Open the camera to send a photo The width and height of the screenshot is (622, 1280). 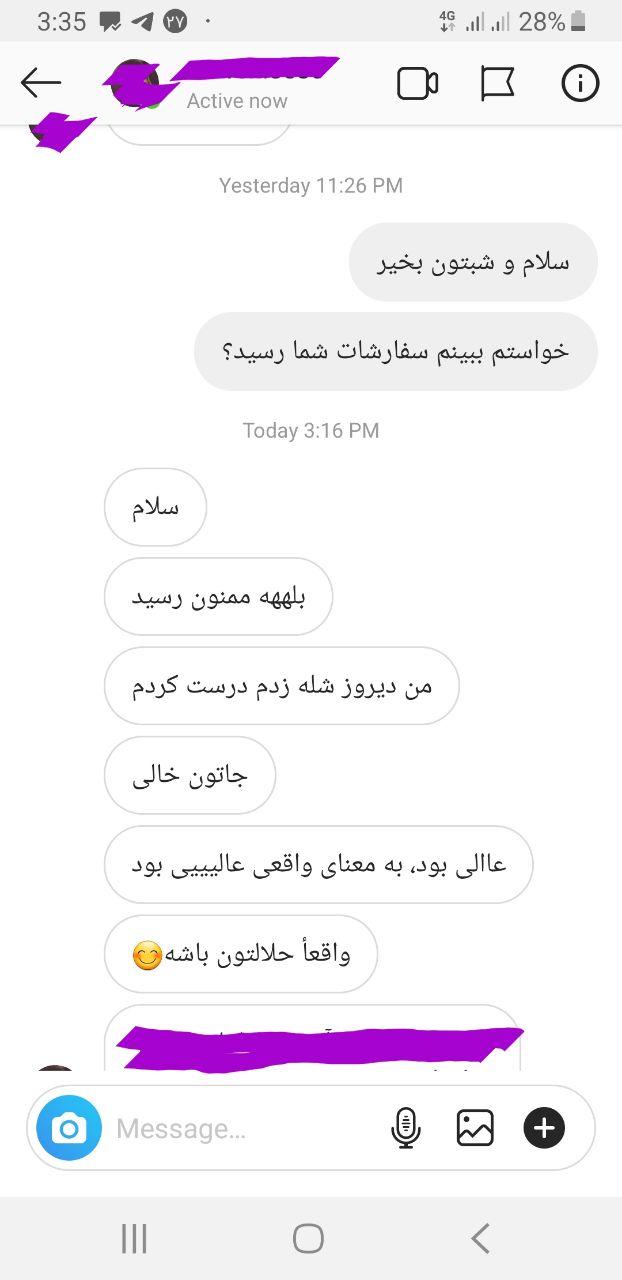pos(69,1129)
